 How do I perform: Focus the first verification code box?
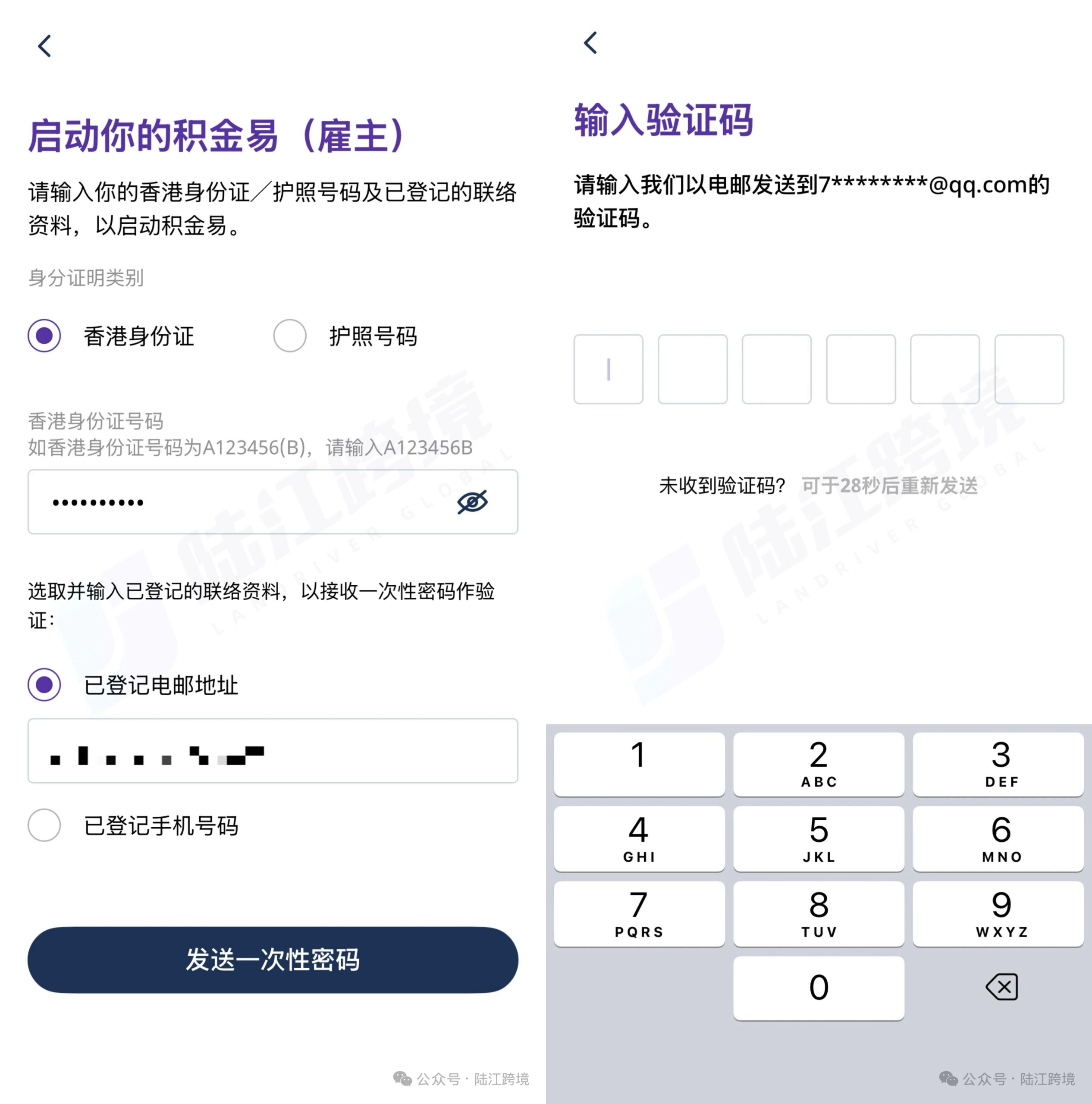point(608,369)
